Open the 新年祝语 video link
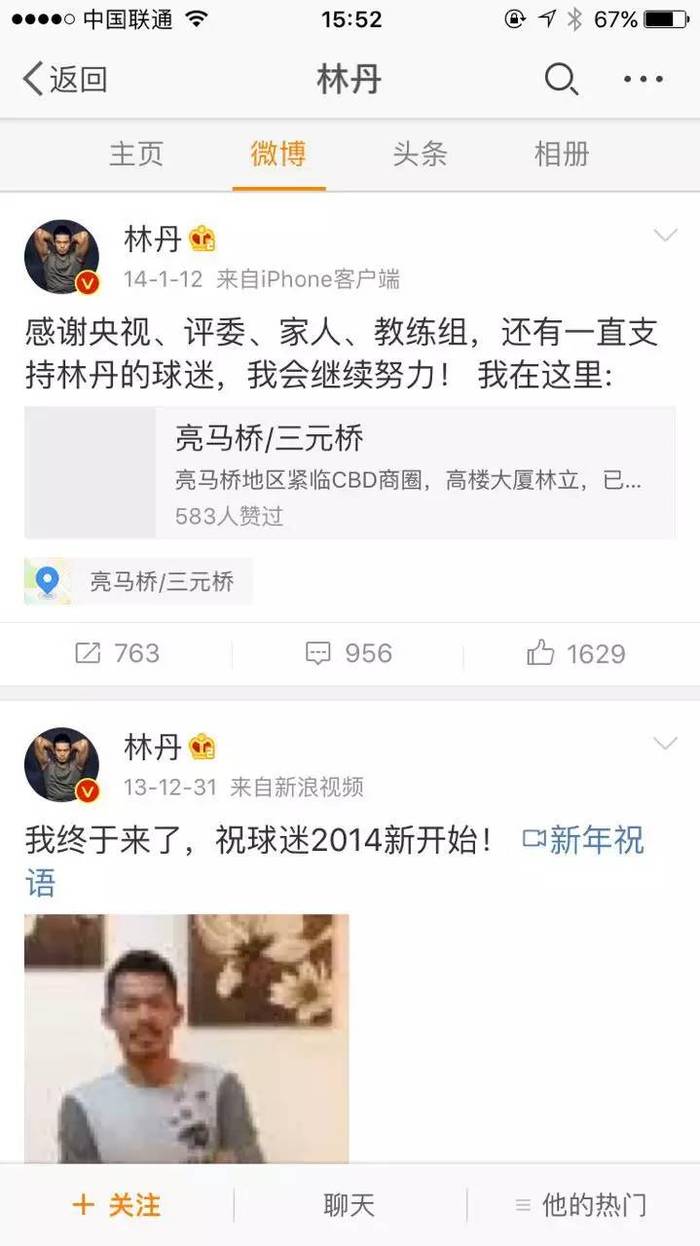Image resolution: width=700 pixels, height=1246 pixels. click(x=584, y=841)
